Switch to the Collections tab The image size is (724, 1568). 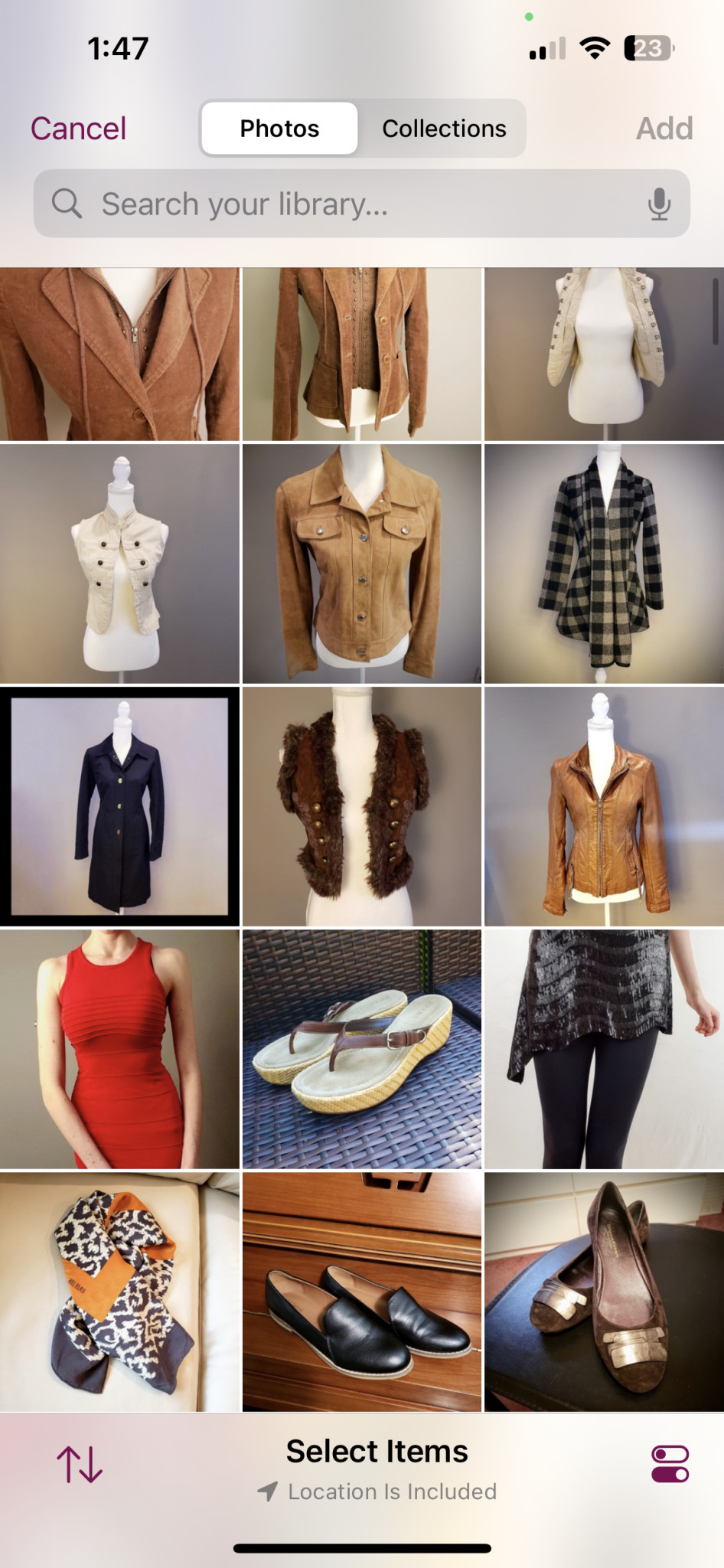point(444,129)
